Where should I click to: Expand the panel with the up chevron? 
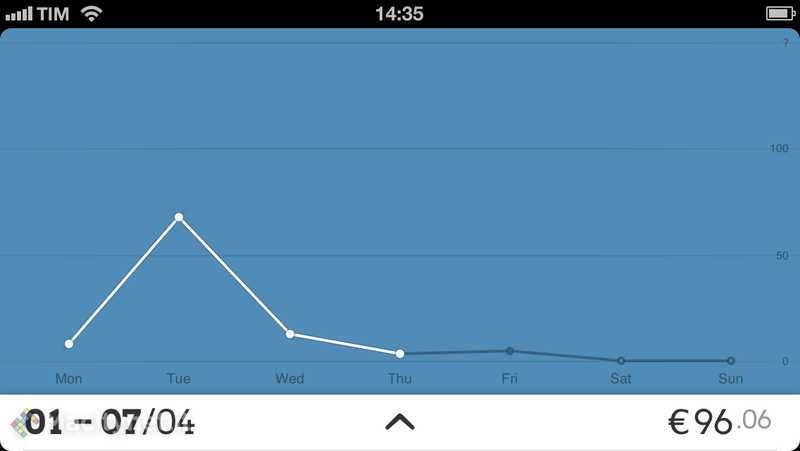tap(400, 423)
